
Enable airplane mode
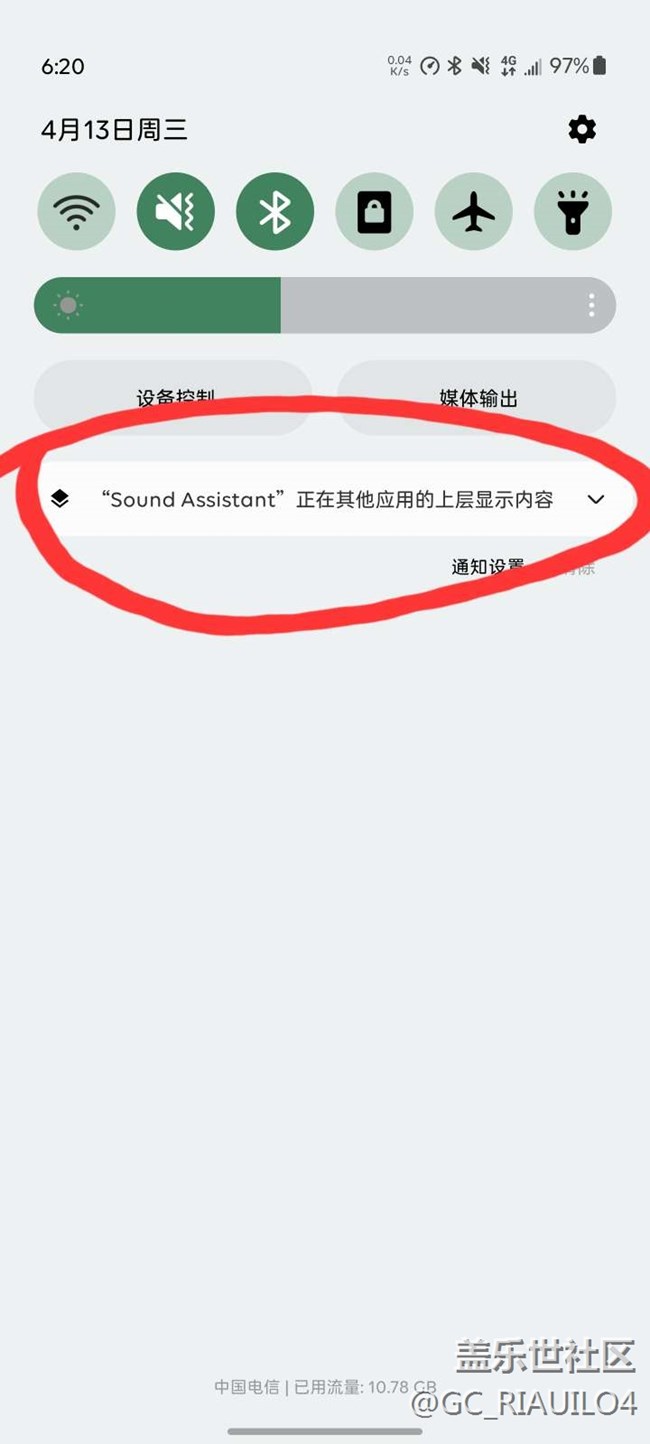tap(473, 212)
